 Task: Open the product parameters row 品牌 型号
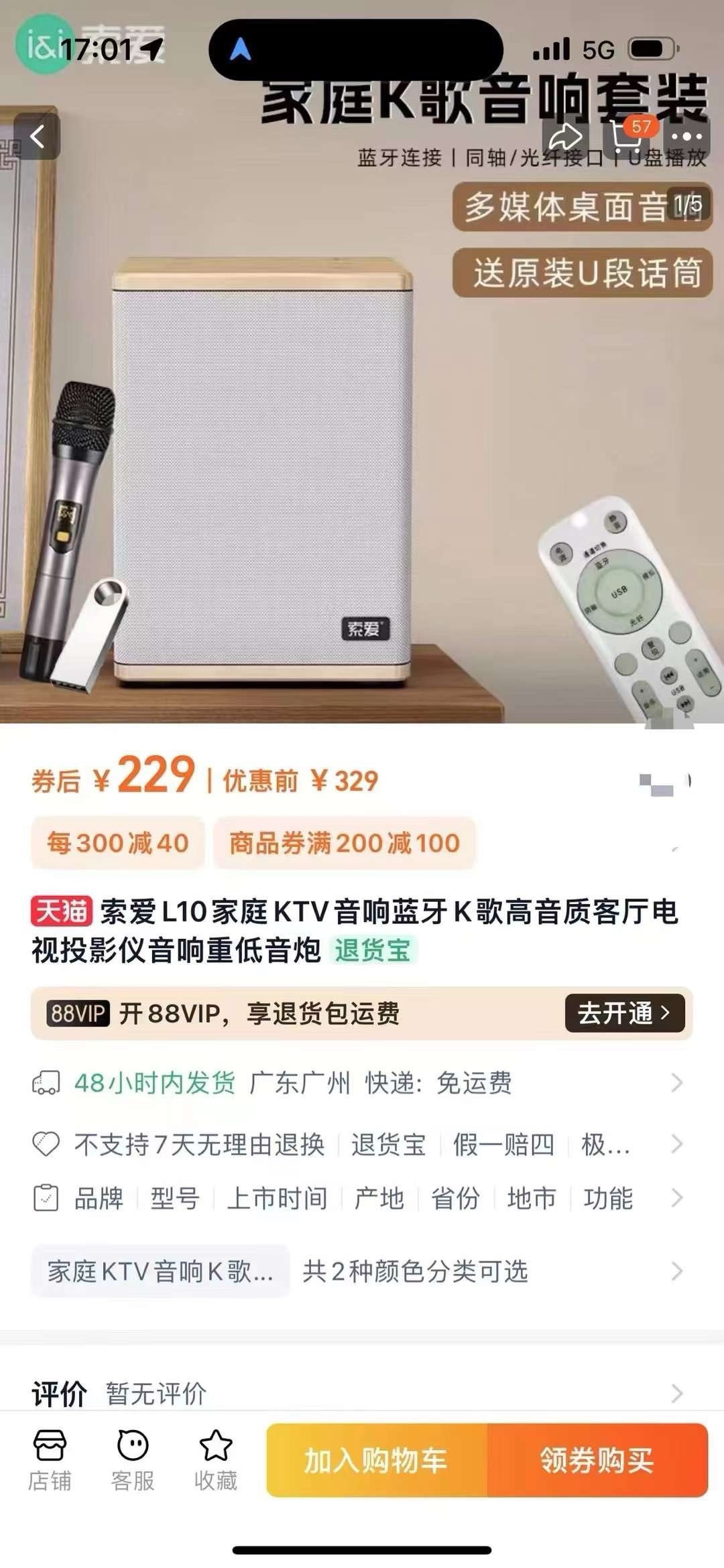click(361, 1198)
